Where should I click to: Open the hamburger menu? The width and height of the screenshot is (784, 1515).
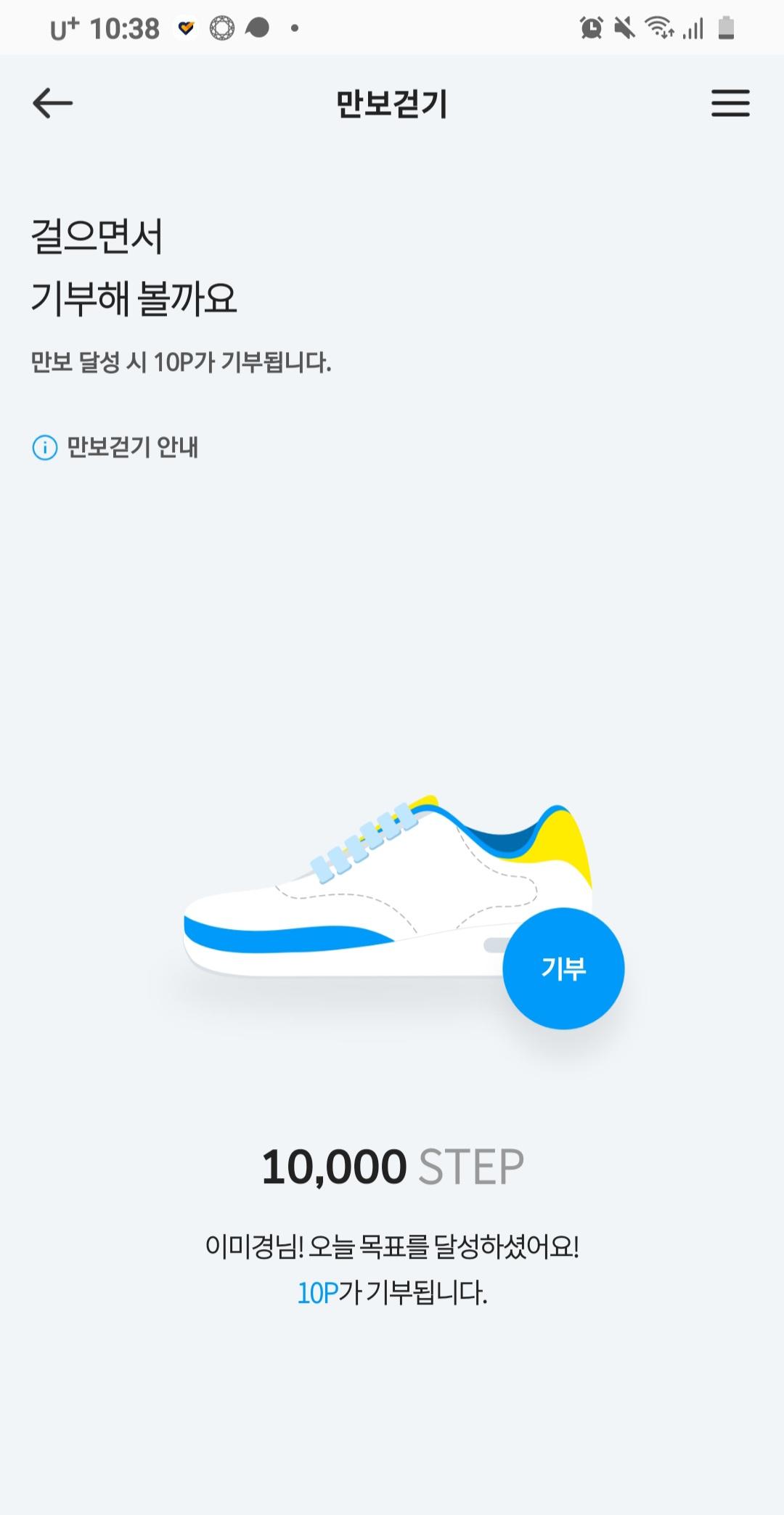click(x=730, y=103)
